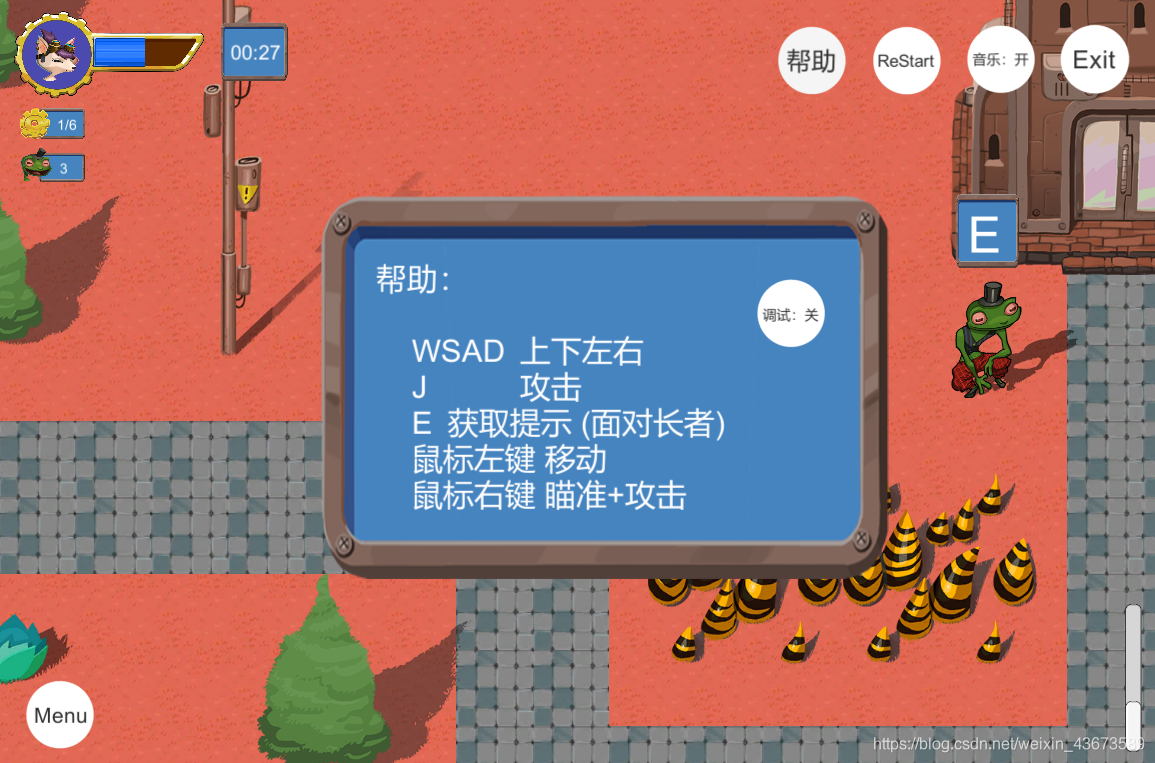Exit the game
1155x763 pixels.
point(1094,60)
